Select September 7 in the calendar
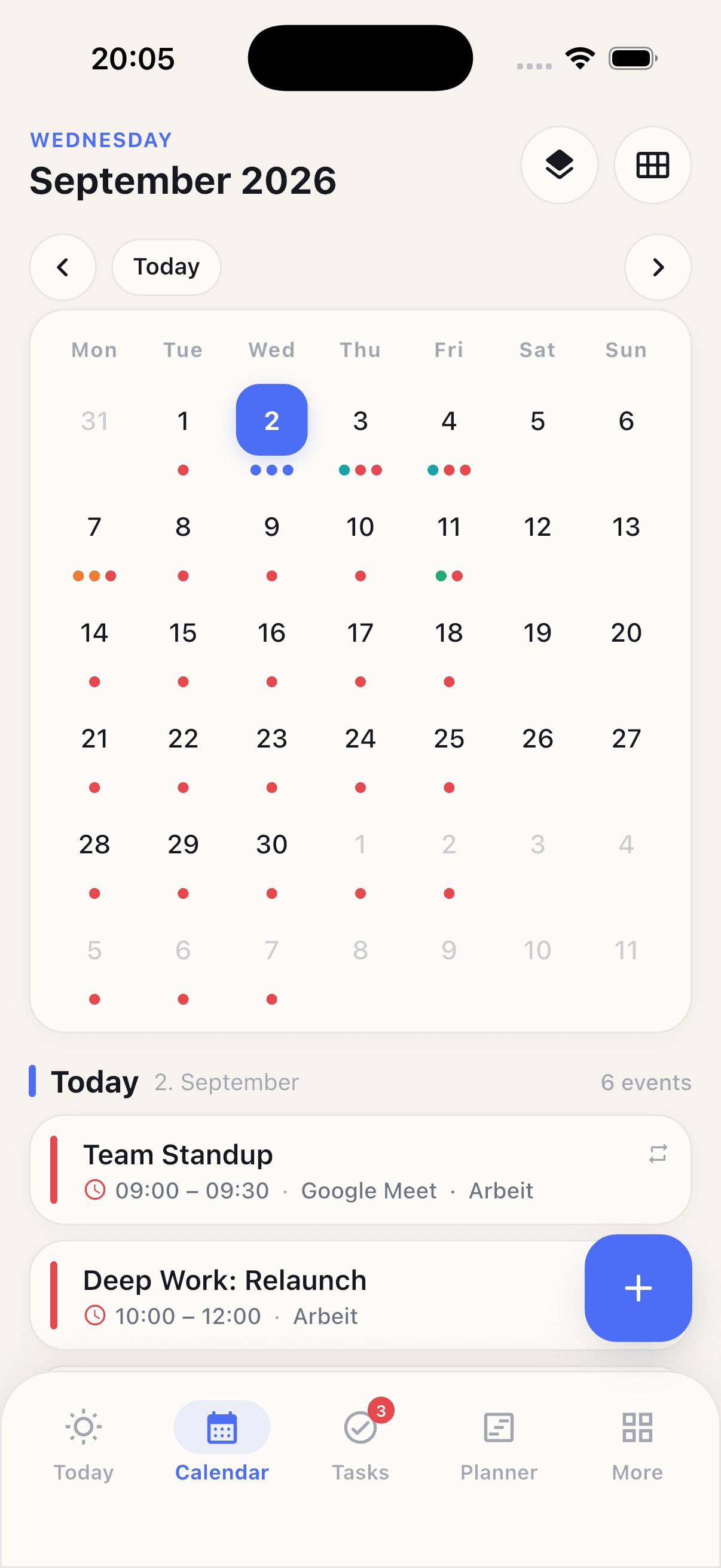Screen dimensions: 721x1568 (x=94, y=539)
